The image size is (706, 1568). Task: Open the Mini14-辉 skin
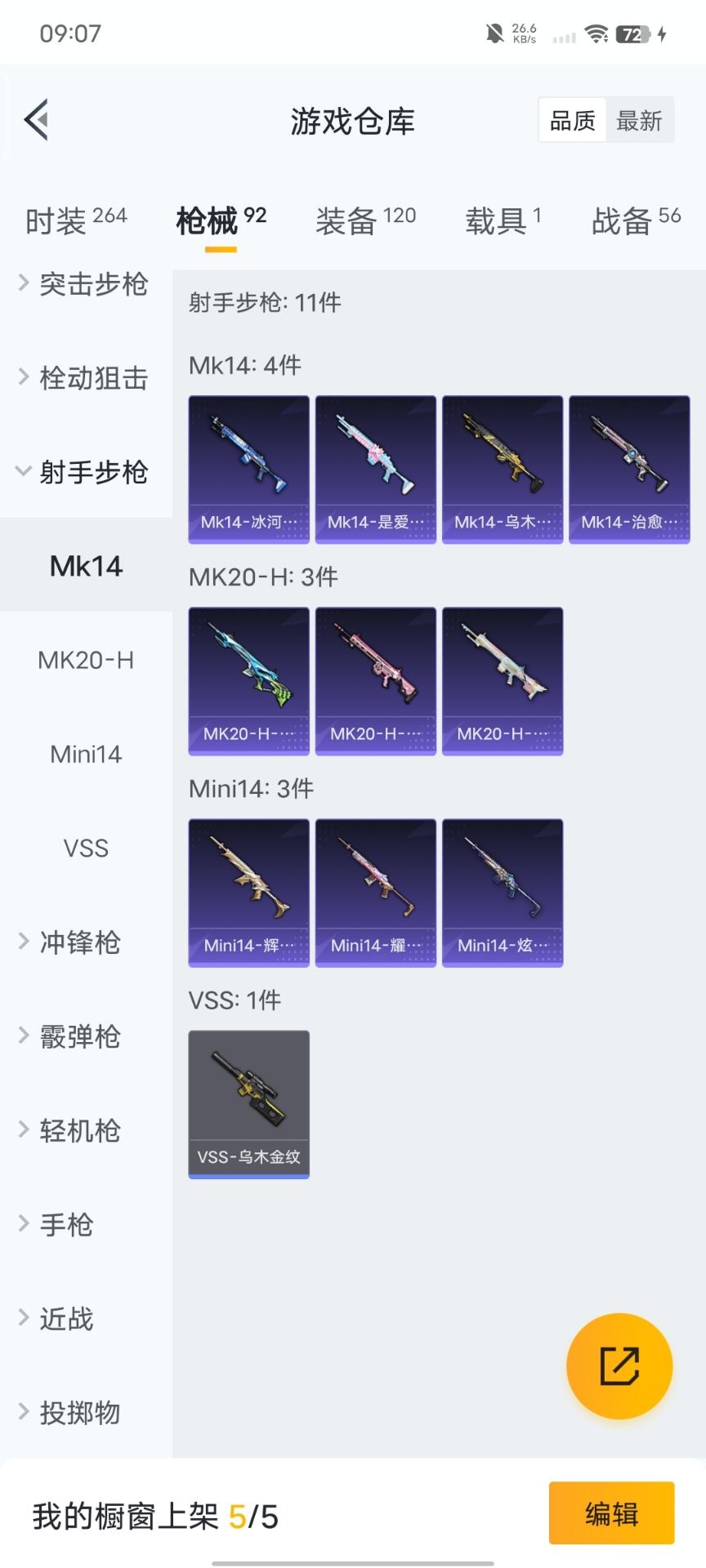(248, 892)
